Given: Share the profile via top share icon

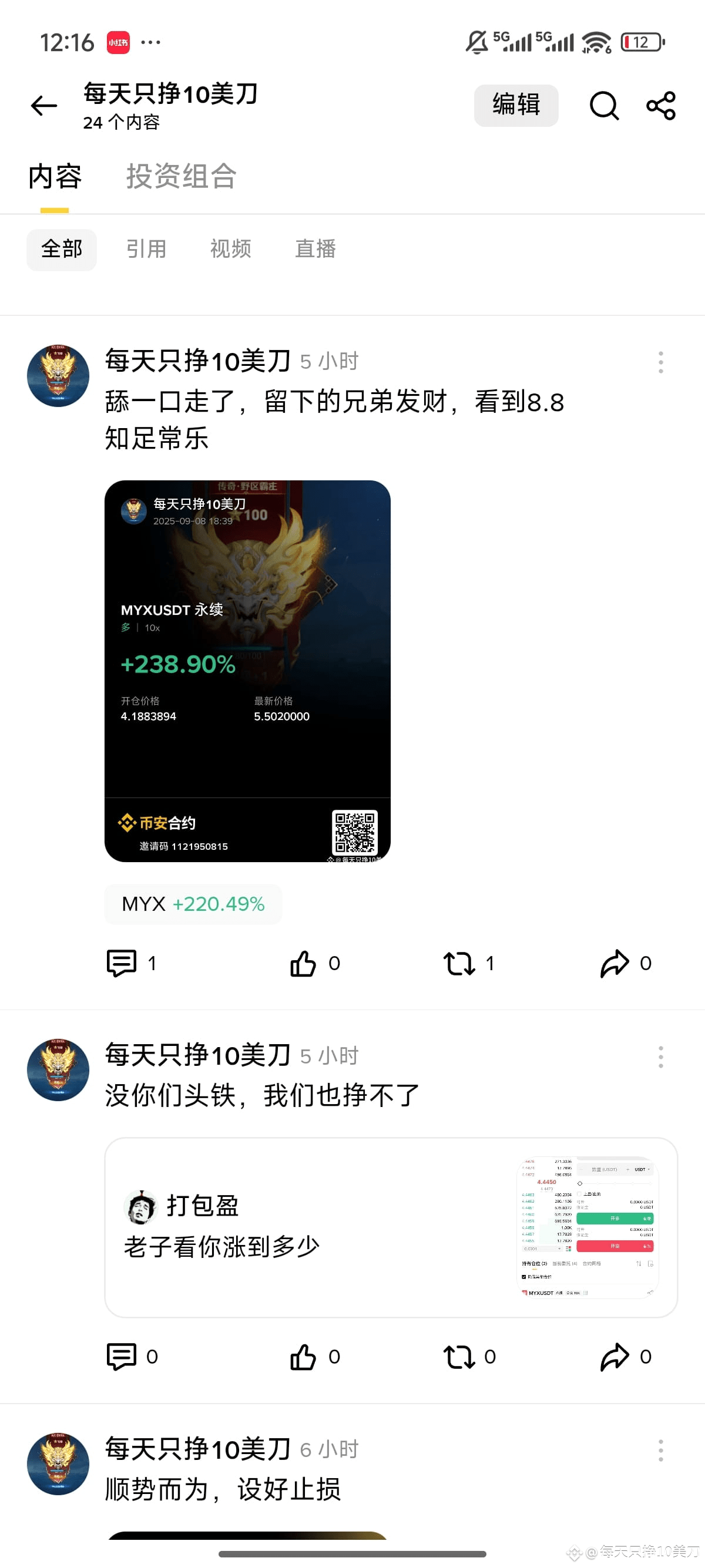Looking at the screenshot, I should click(x=660, y=105).
